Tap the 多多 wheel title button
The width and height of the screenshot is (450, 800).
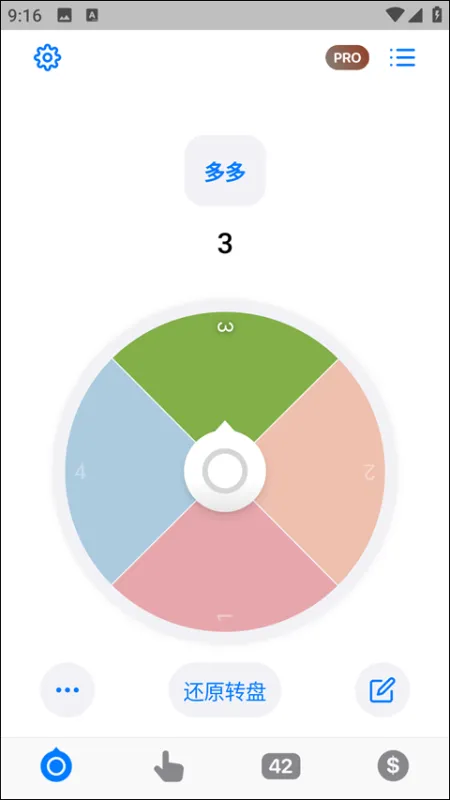(x=225, y=171)
